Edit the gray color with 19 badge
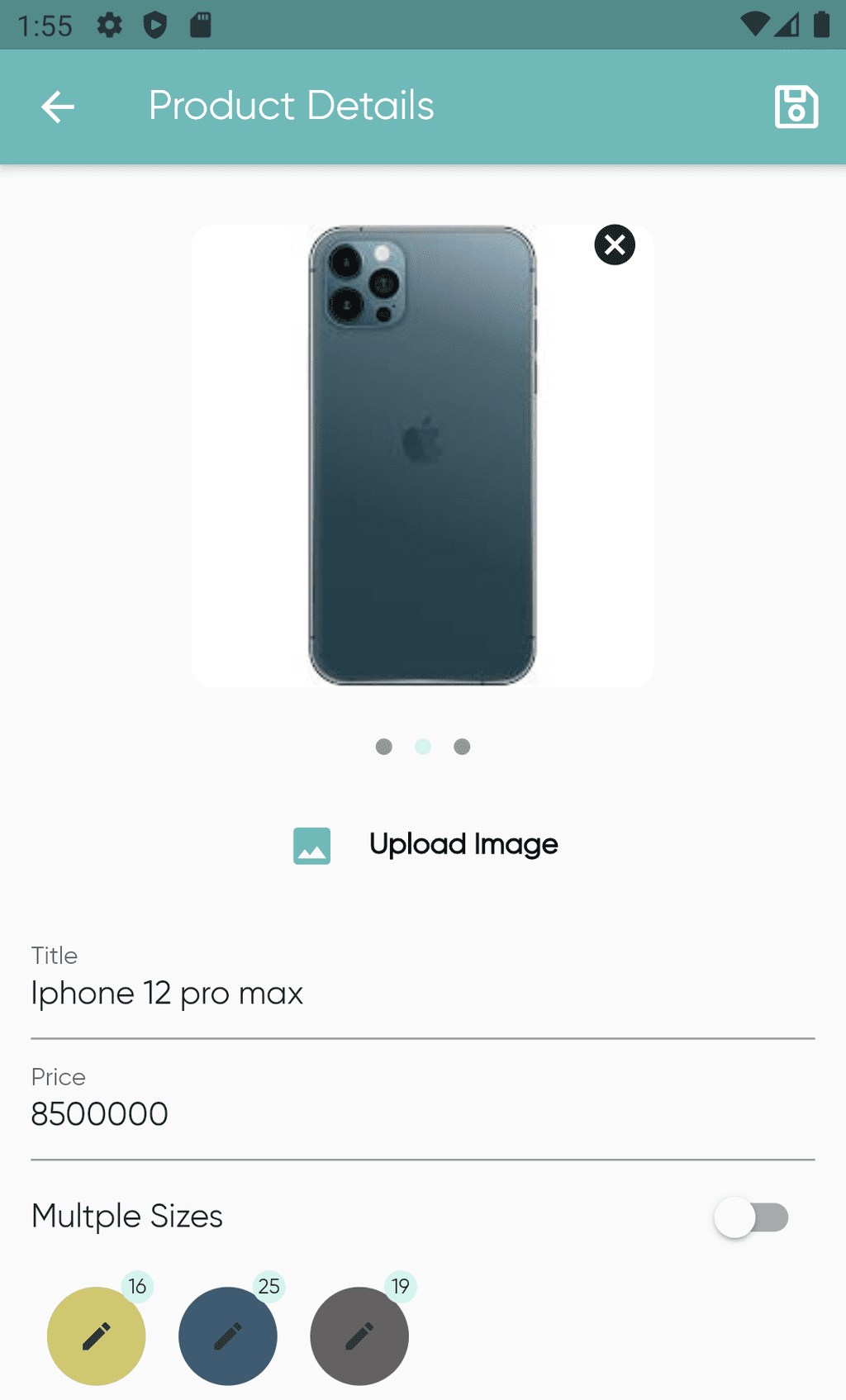Screen dimensions: 846x1400 pos(359,1336)
